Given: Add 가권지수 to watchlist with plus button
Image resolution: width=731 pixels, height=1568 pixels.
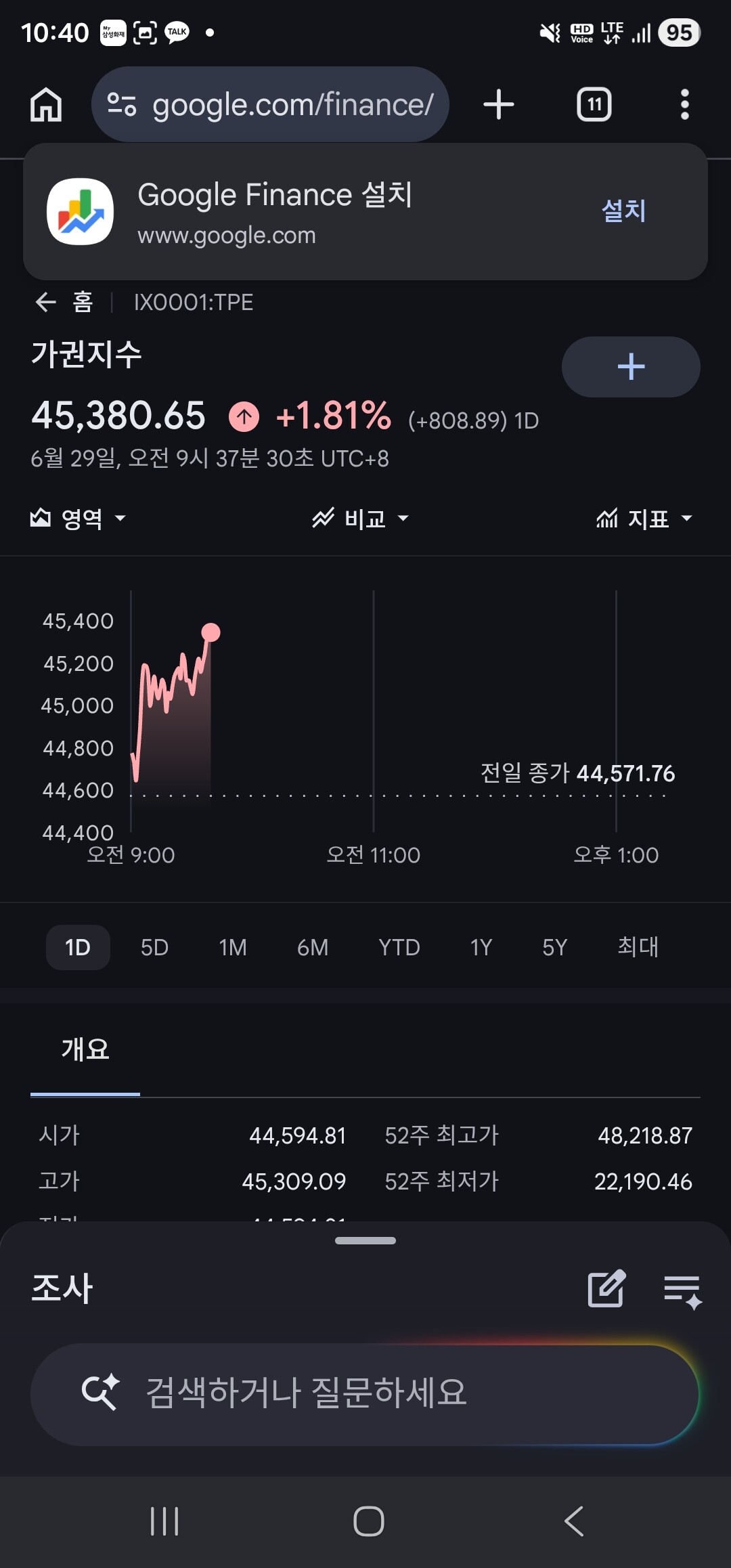Looking at the screenshot, I should pos(631,367).
